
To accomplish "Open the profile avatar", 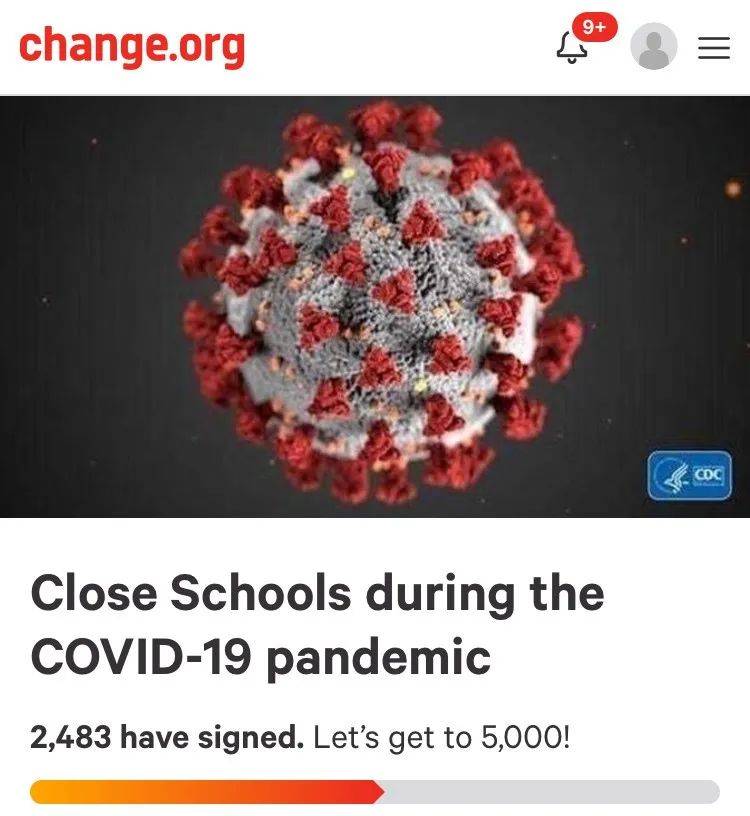I will point(653,46).
